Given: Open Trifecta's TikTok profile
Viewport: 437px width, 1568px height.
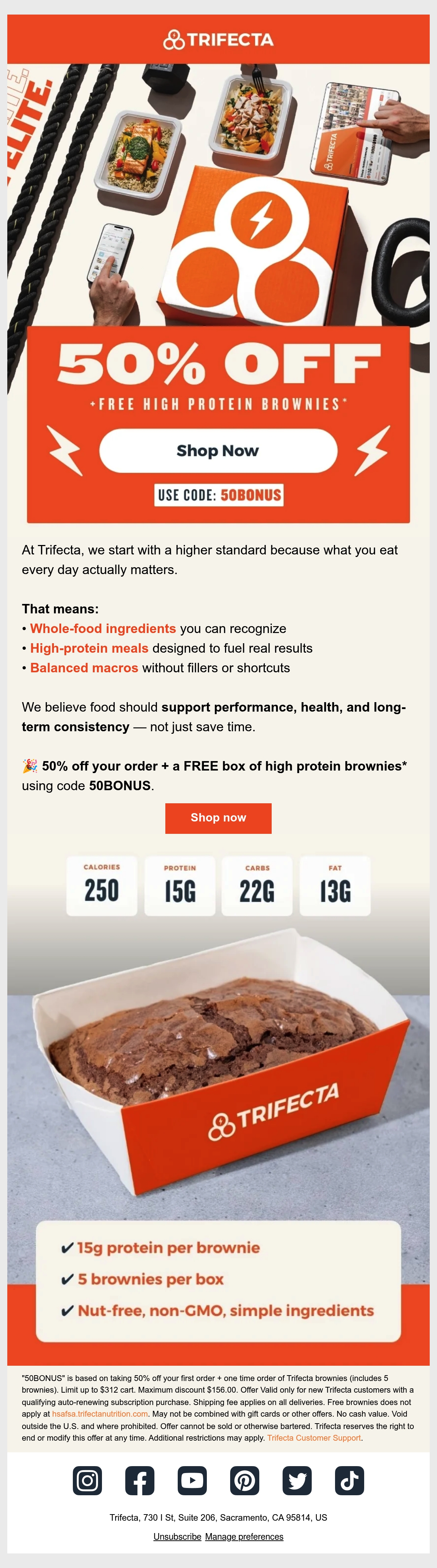Looking at the screenshot, I should (x=349, y=1480).
